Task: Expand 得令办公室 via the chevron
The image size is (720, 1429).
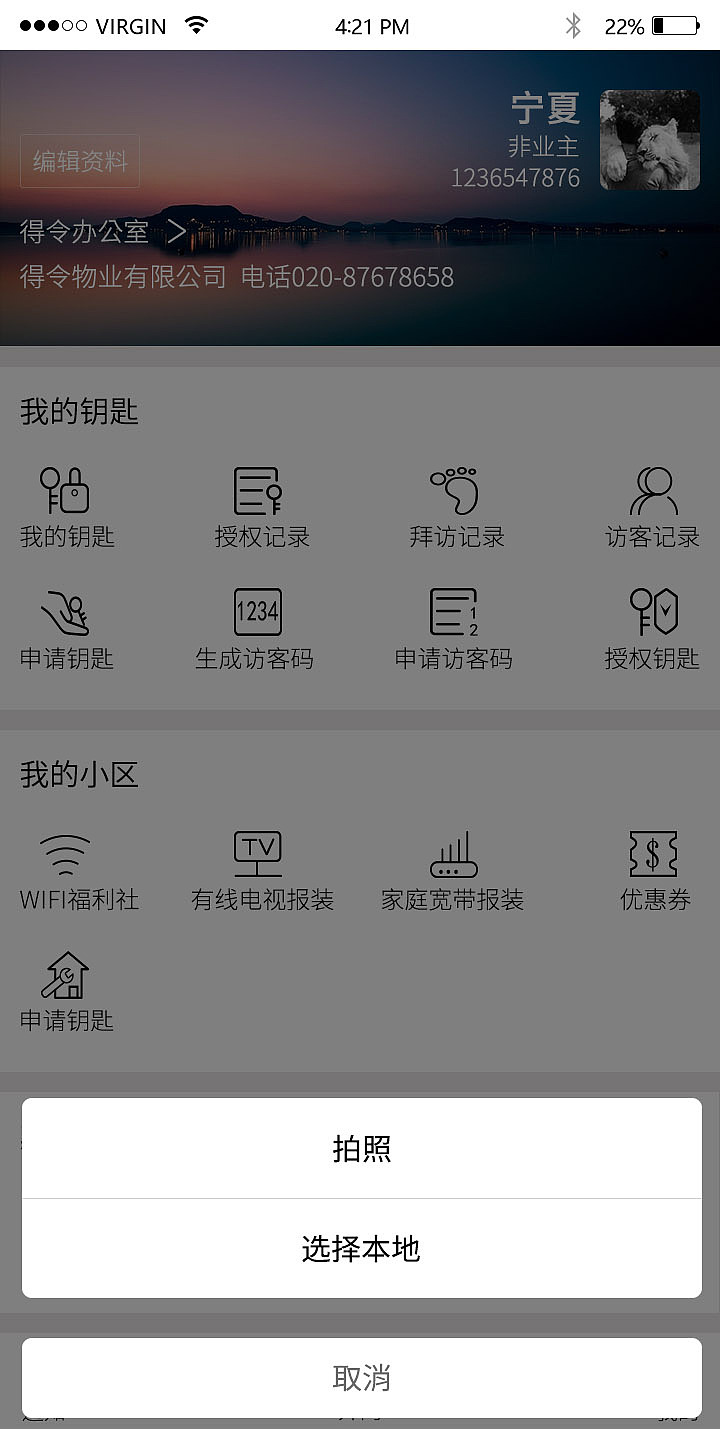Action: [180, 230]
